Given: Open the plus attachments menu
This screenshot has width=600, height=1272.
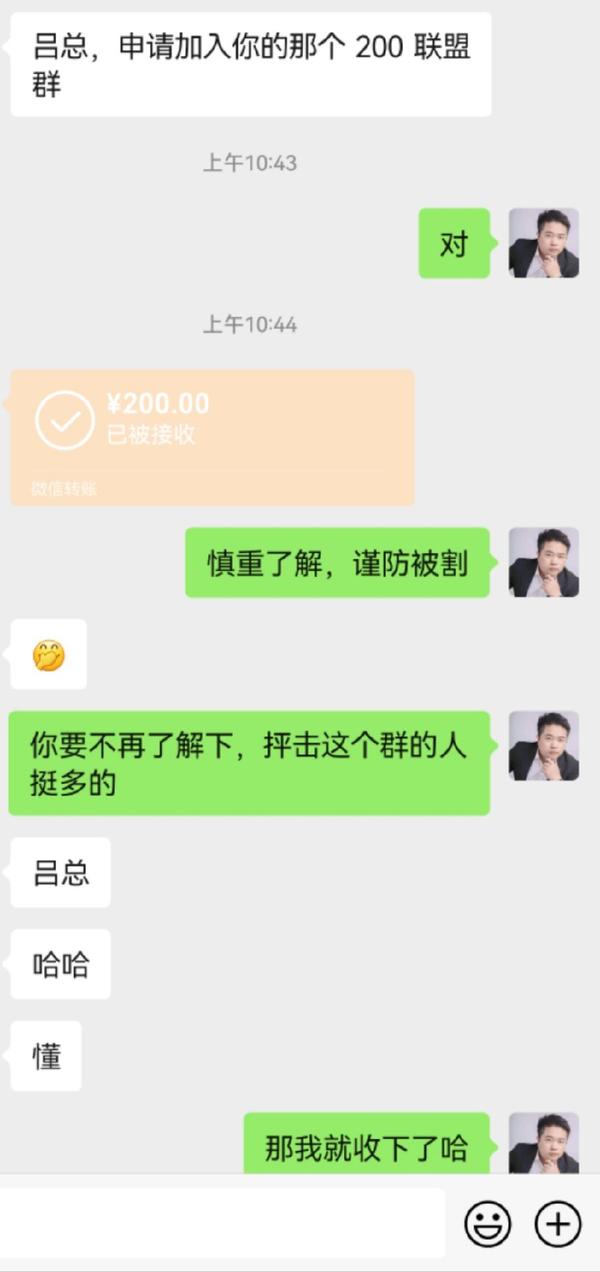Looking at the screenshot, I should [x=558, y=1223].
